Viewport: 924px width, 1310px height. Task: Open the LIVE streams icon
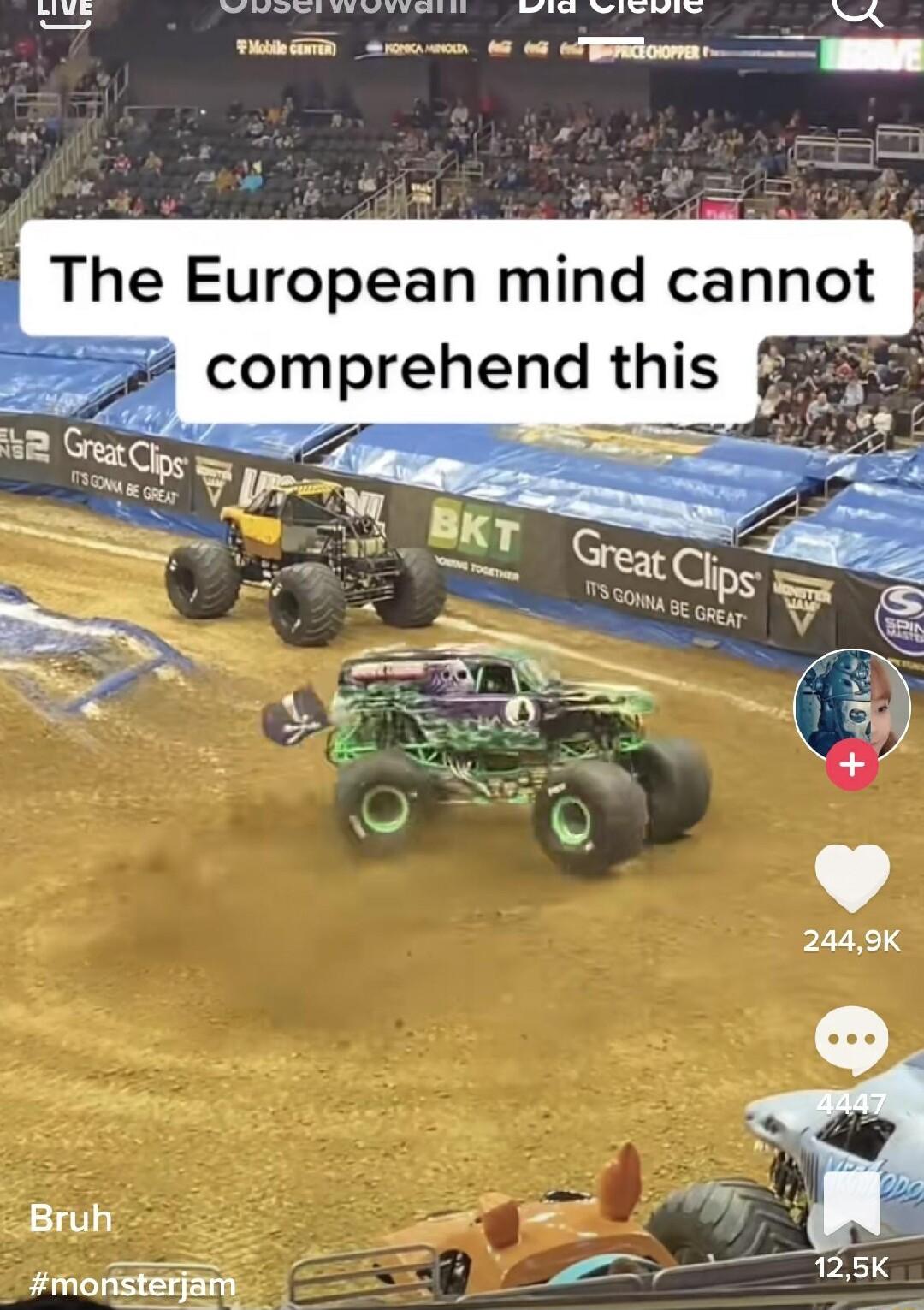tap(65, 10)
